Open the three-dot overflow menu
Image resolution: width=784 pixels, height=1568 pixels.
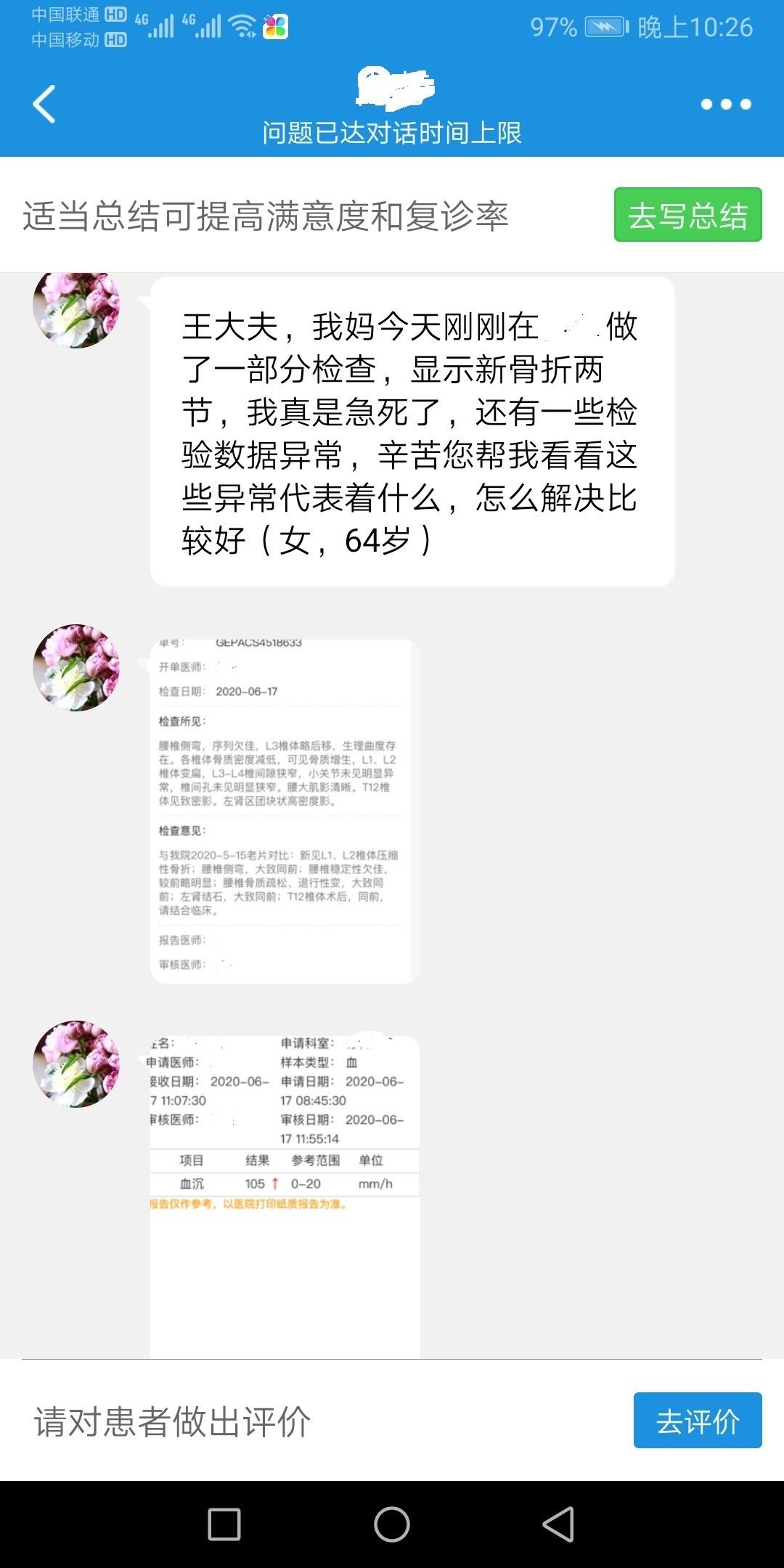(x=725, y=105)
